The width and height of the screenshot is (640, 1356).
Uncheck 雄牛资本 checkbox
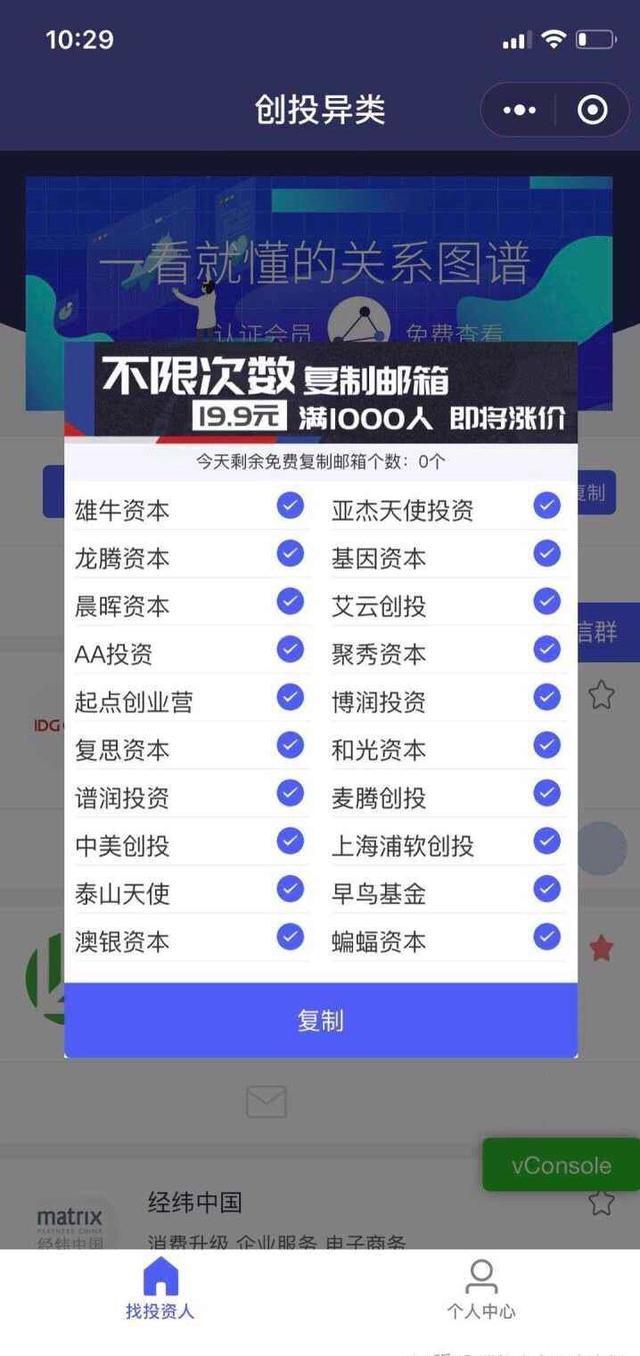pyautogui.click(x=290, y=506)
